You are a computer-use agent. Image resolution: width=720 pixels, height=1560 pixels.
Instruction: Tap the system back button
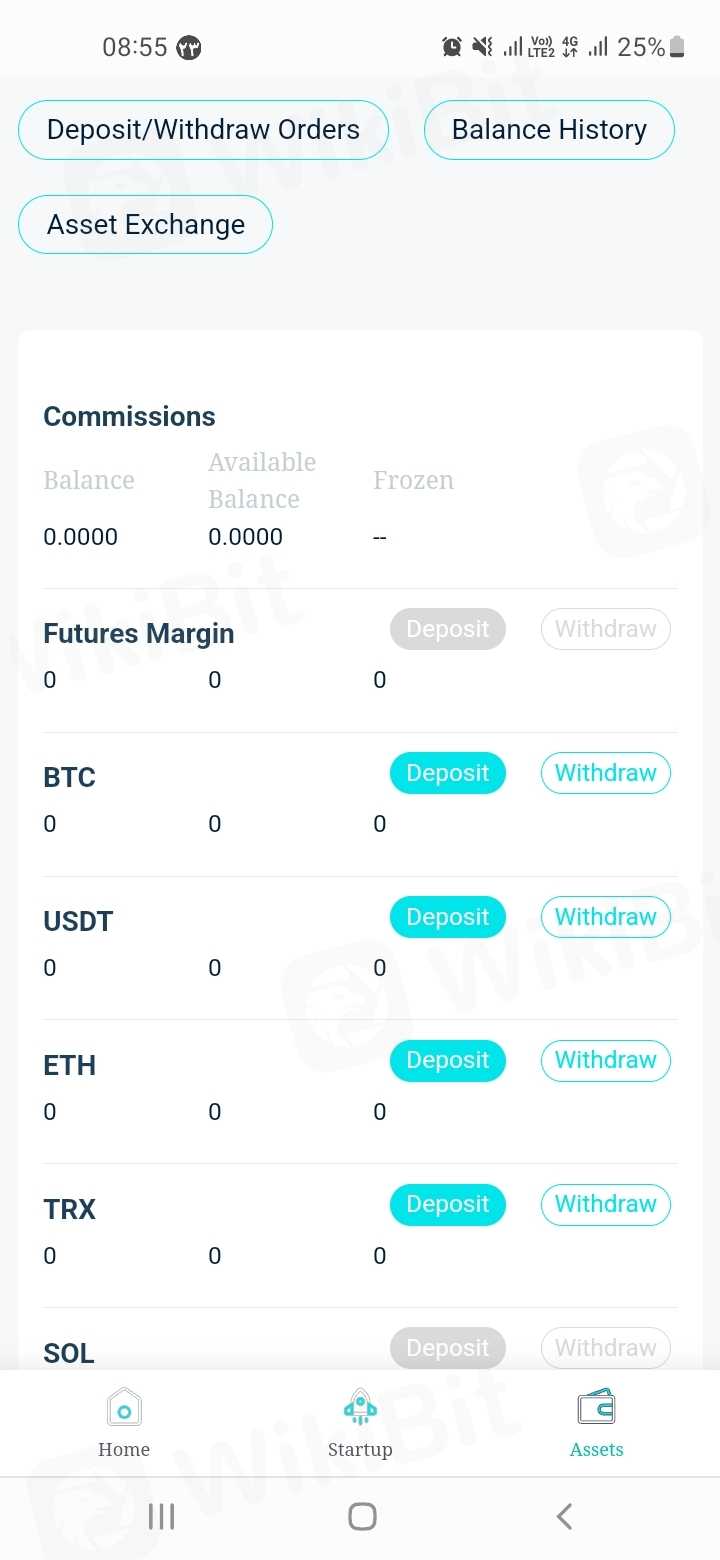564,1517
